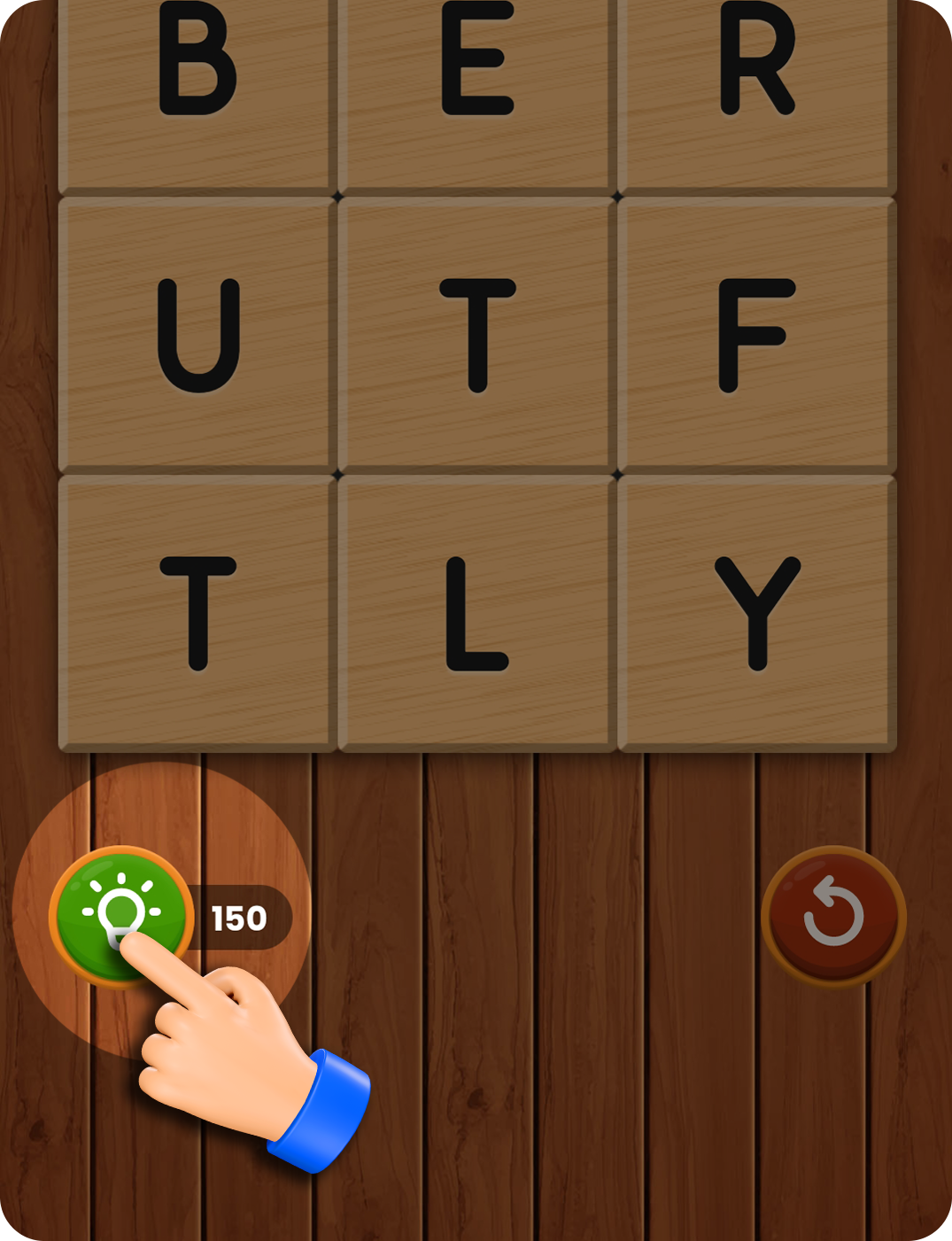Tap the letter F tile

(756, 335)
